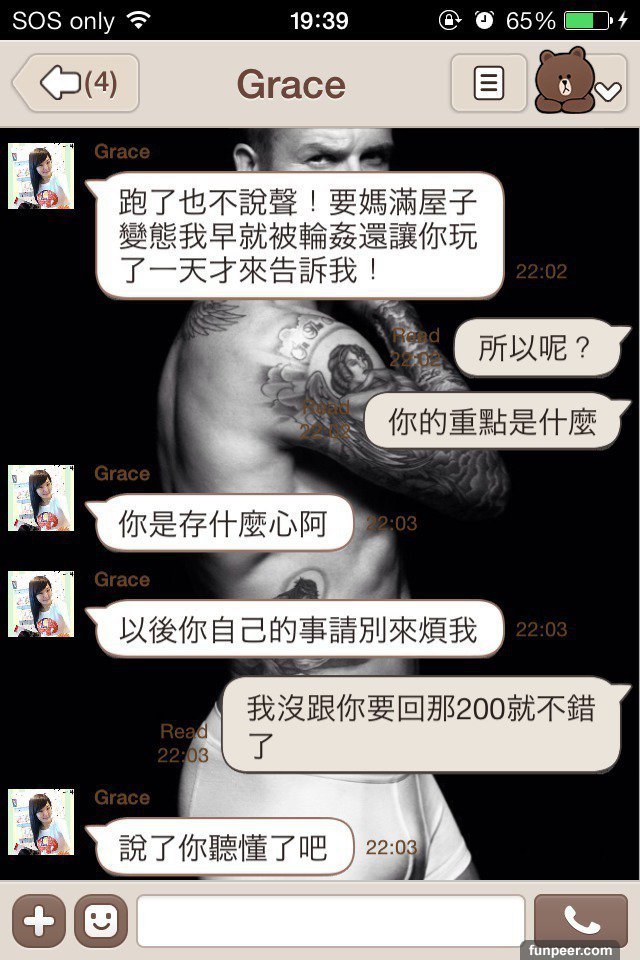Image resolution: width=640 pixels, height=960 pixels.
Task: Open the plus attachment menu
Action: click(39, 921)
